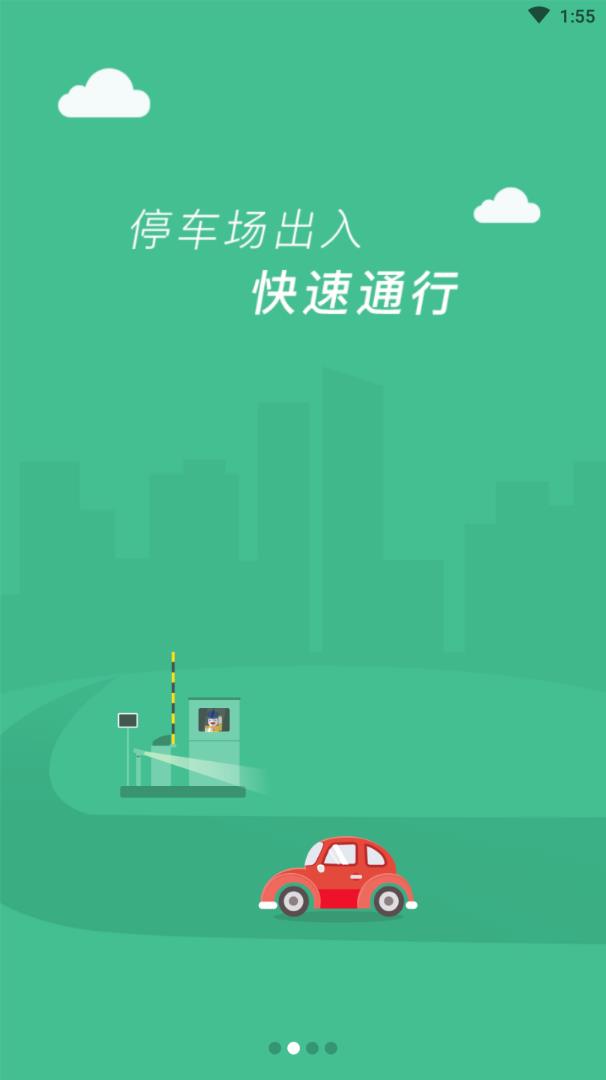Select the fourth page indicator dot

tap(331, 1048)
